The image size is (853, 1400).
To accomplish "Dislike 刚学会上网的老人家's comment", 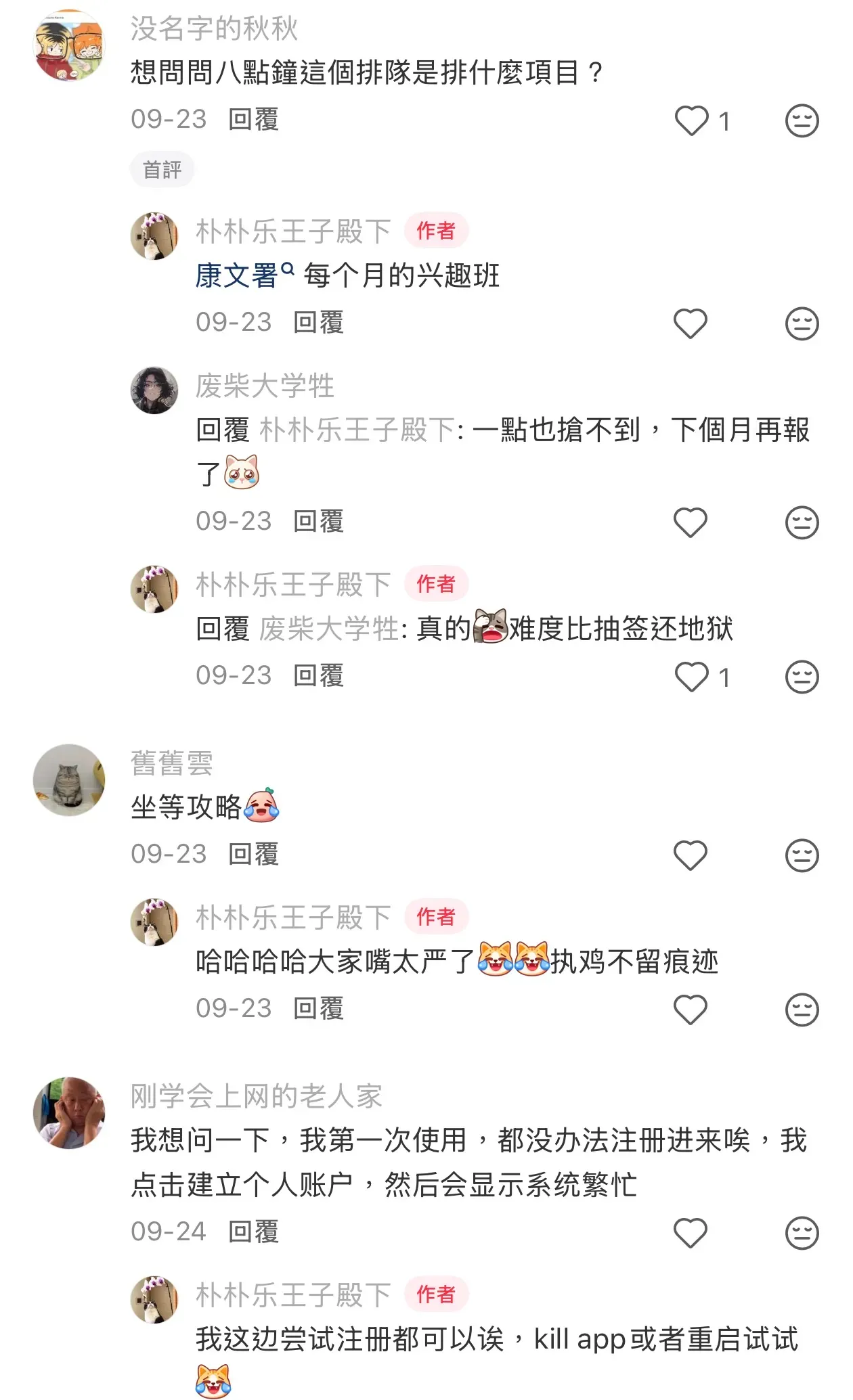I will point(802,1233).
